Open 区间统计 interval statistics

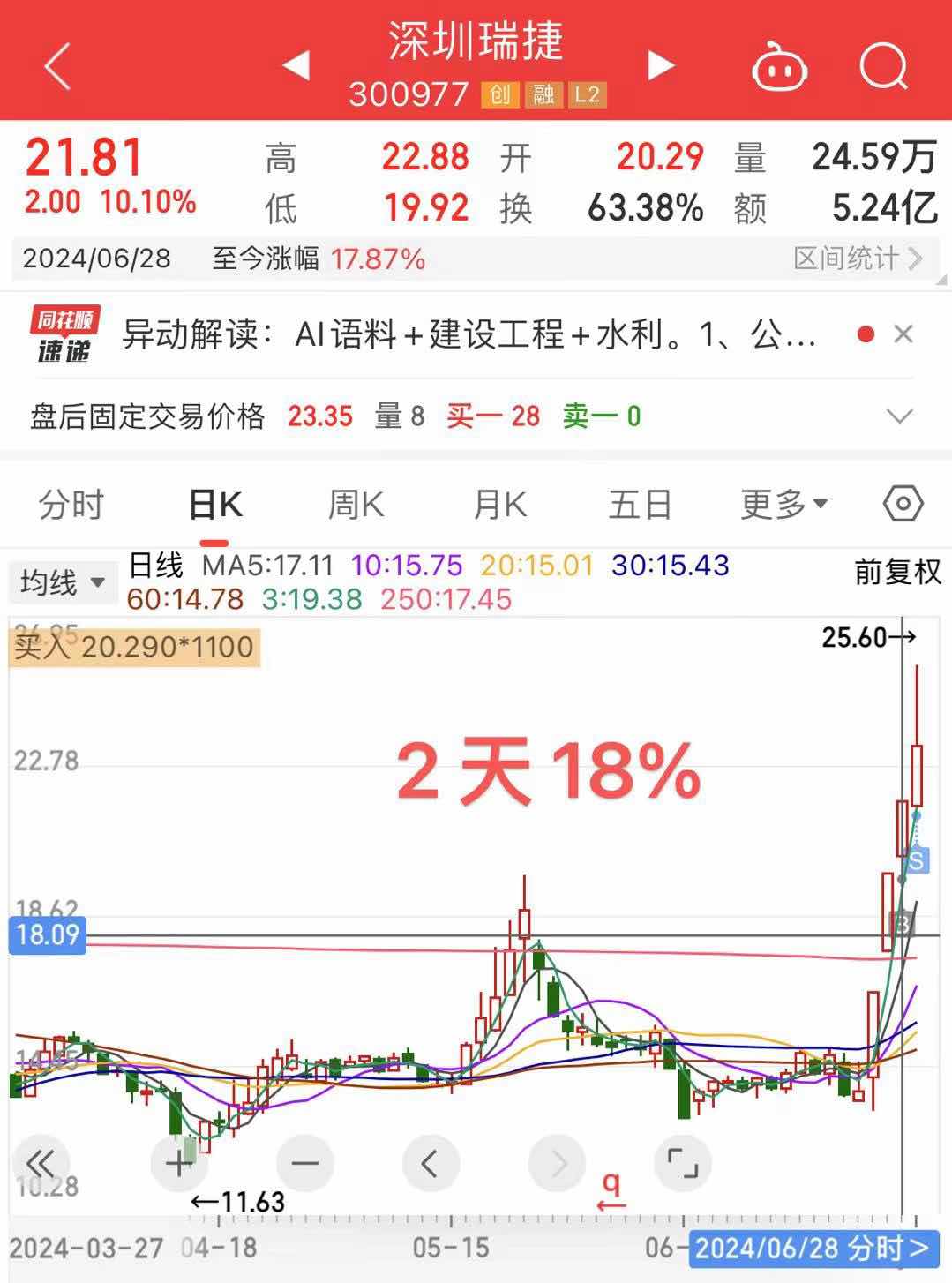pos(858,259)
